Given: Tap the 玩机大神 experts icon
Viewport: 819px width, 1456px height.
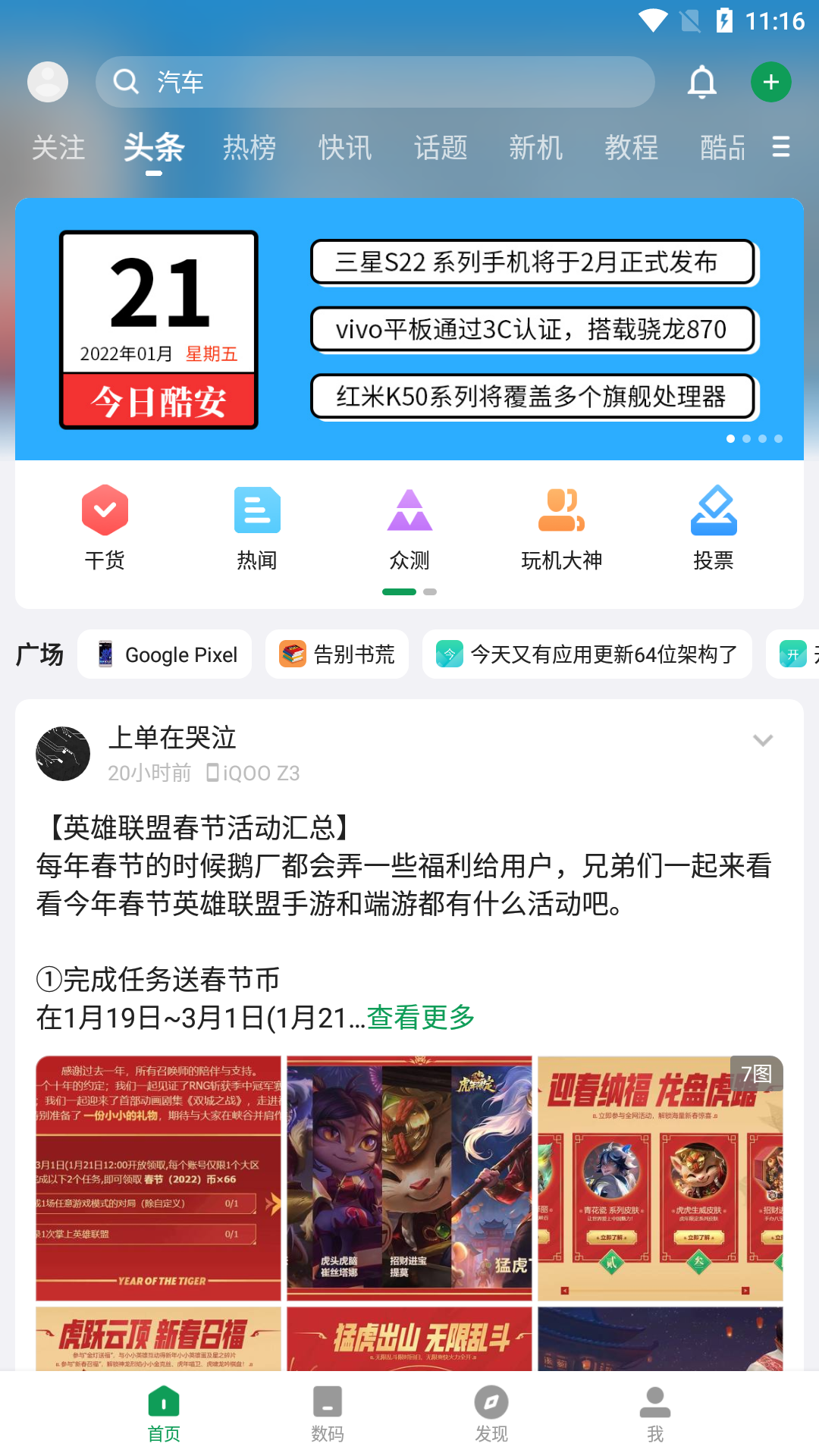Looking at the screenshot, I should click(560, 527).
